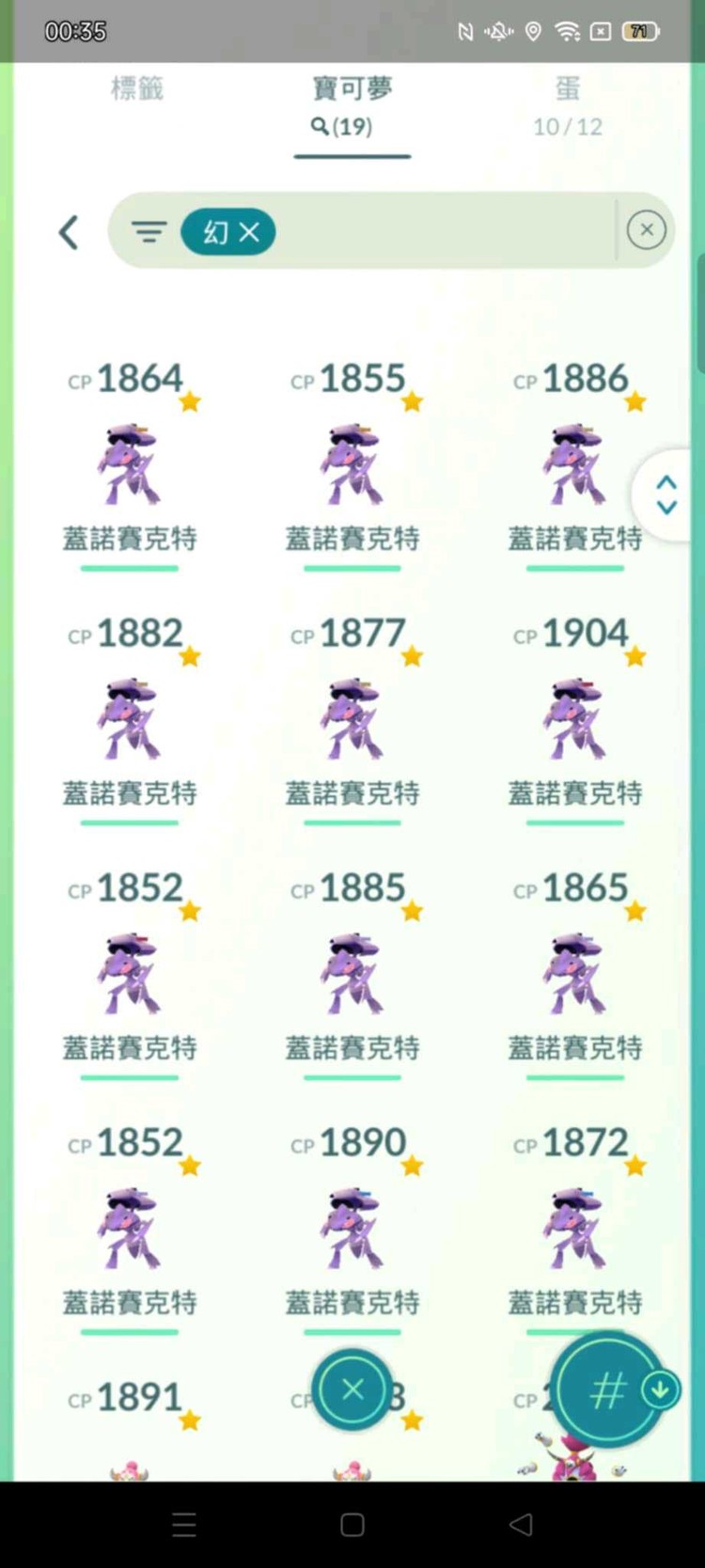Tap the up-down scroll handle
This screenshot has width=705, height=1568.
tap(666, 494)
